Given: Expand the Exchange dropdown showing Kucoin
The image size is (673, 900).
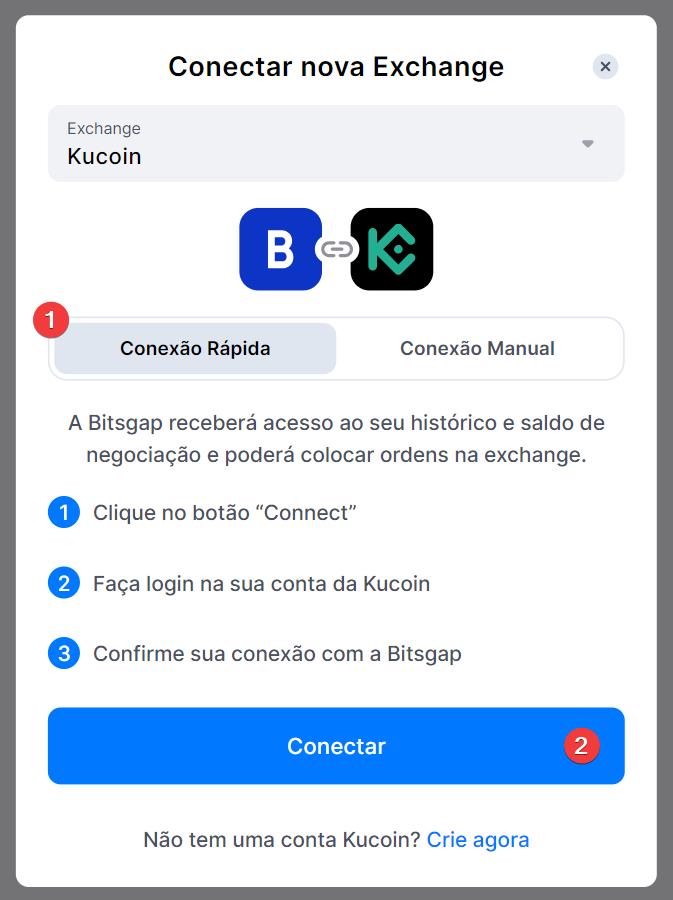Looking at the screenshot, I should pyautogui.click(x=336, y=144).
